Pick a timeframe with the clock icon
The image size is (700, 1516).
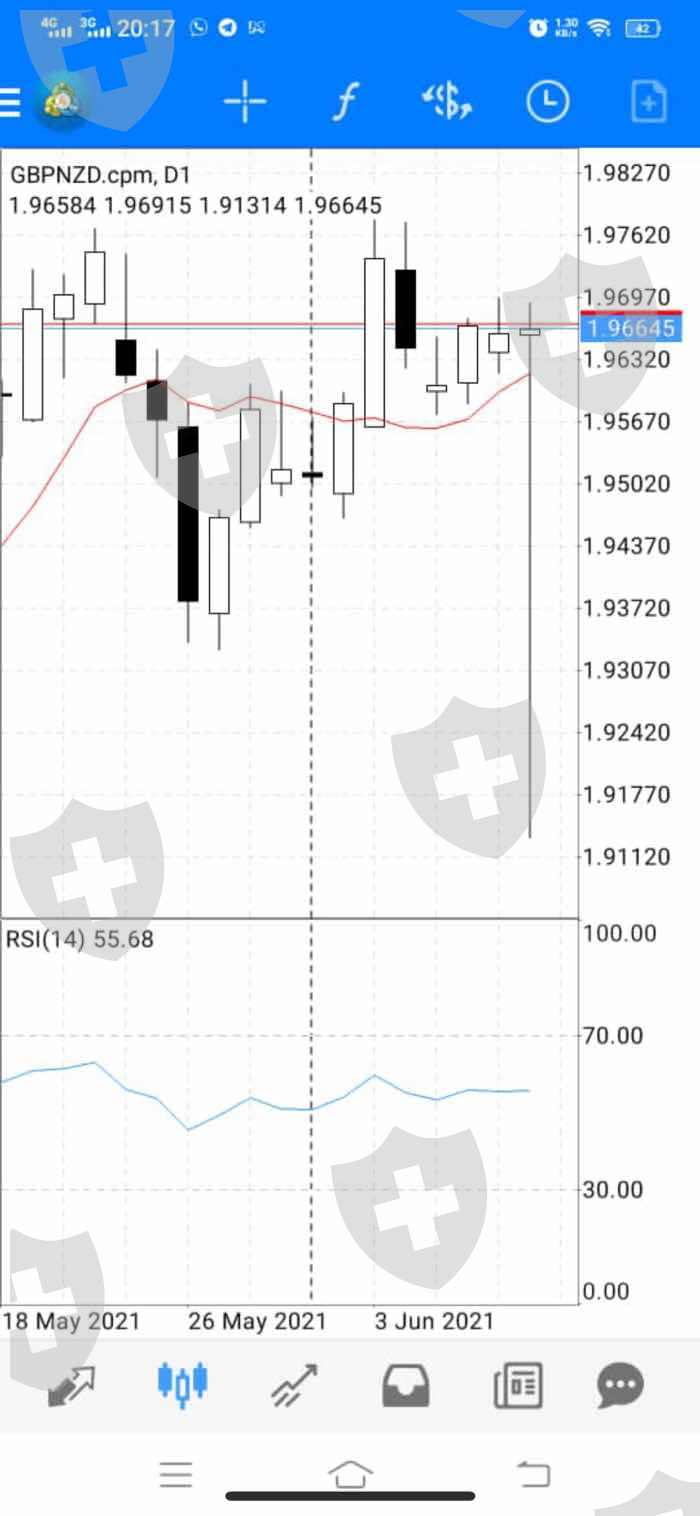[x=547, y=102]
